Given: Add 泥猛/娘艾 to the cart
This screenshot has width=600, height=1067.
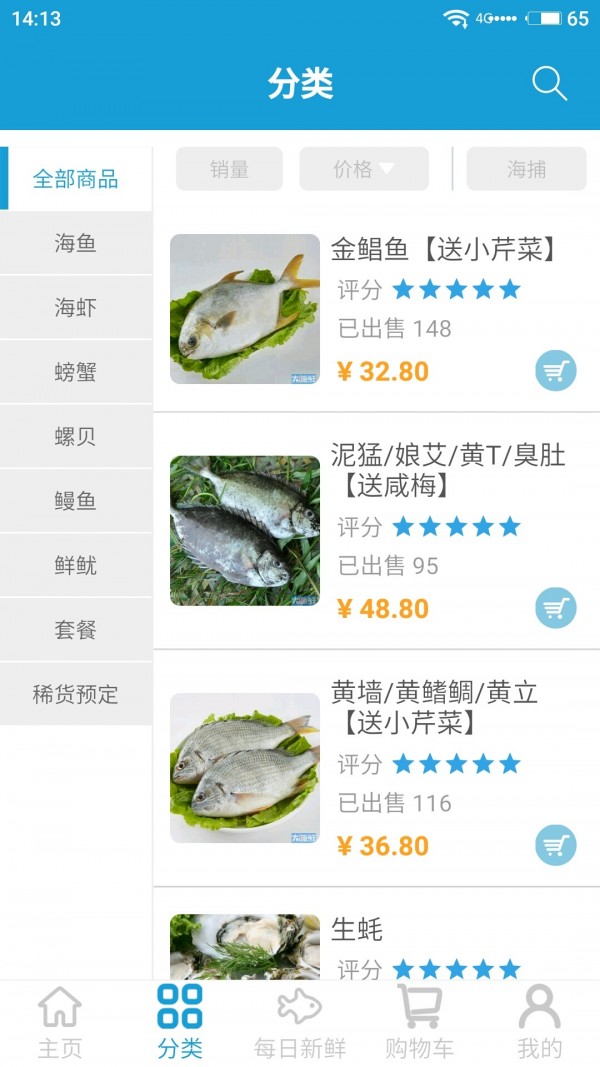Looking at the screenshot, I should tap(555, 608).
